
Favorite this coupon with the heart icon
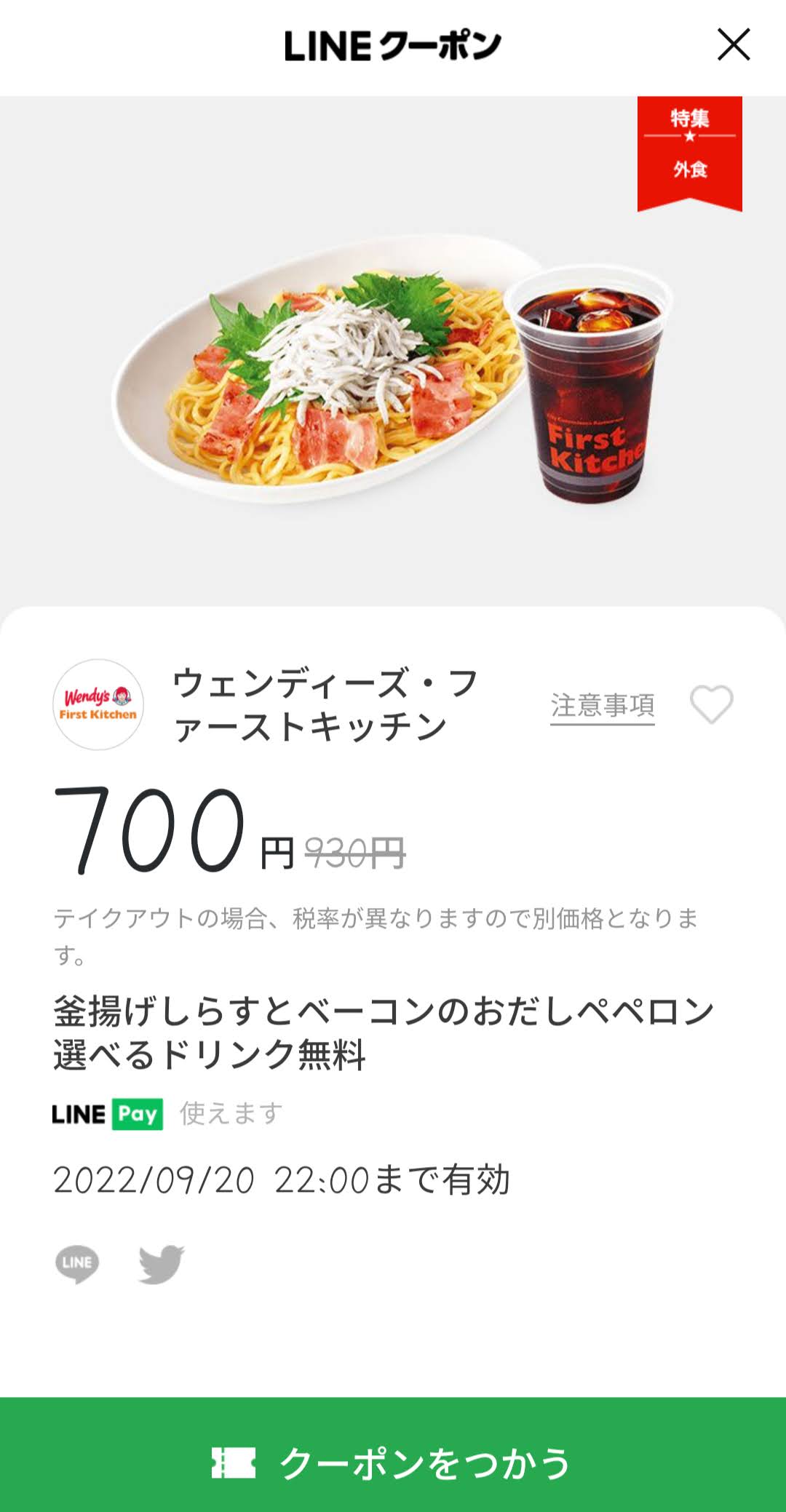711,704
